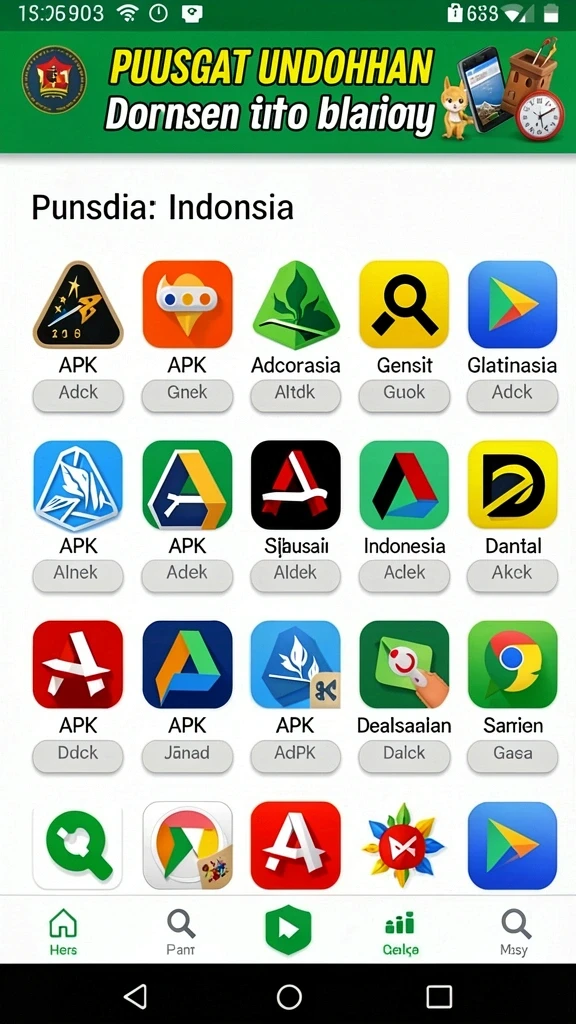Image resolution: width=576 pixels, height=1024 pixels.
Task: Tap the Gaea button under Sarrien
Action: (x=513, y=755)
